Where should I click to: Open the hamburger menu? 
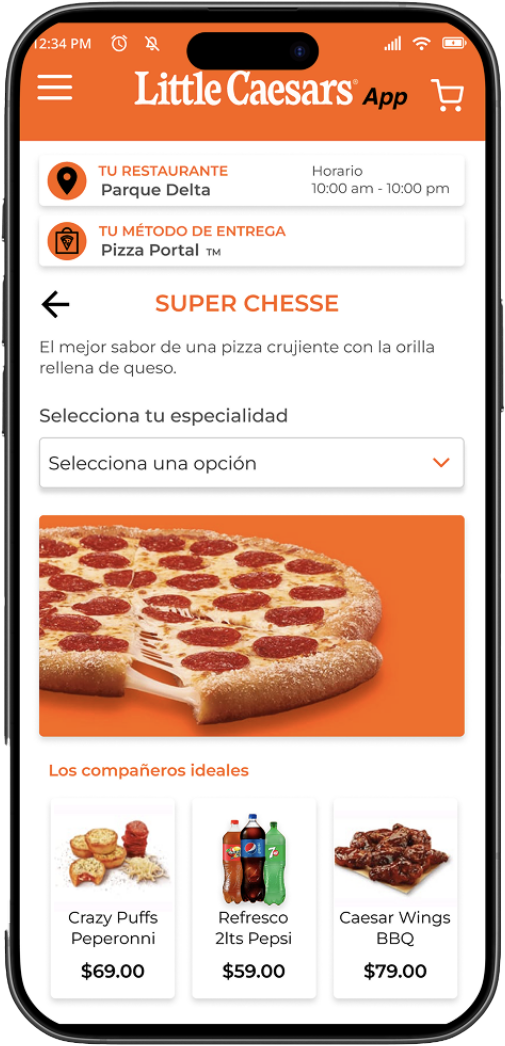pyautogui.click(x=55, y=87)
